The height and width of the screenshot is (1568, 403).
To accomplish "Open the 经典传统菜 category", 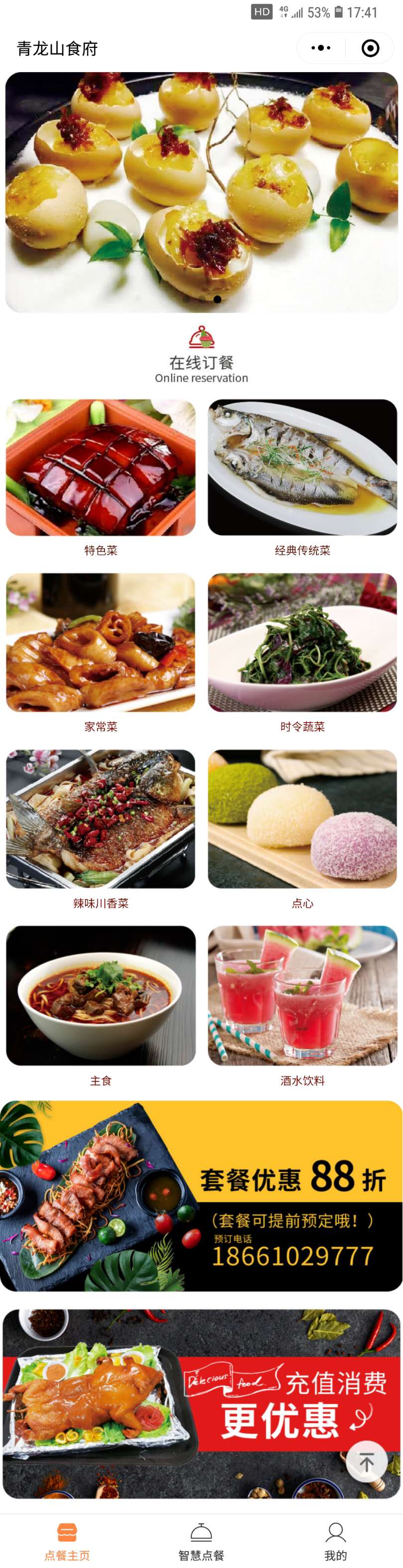I will pos(302,468).
